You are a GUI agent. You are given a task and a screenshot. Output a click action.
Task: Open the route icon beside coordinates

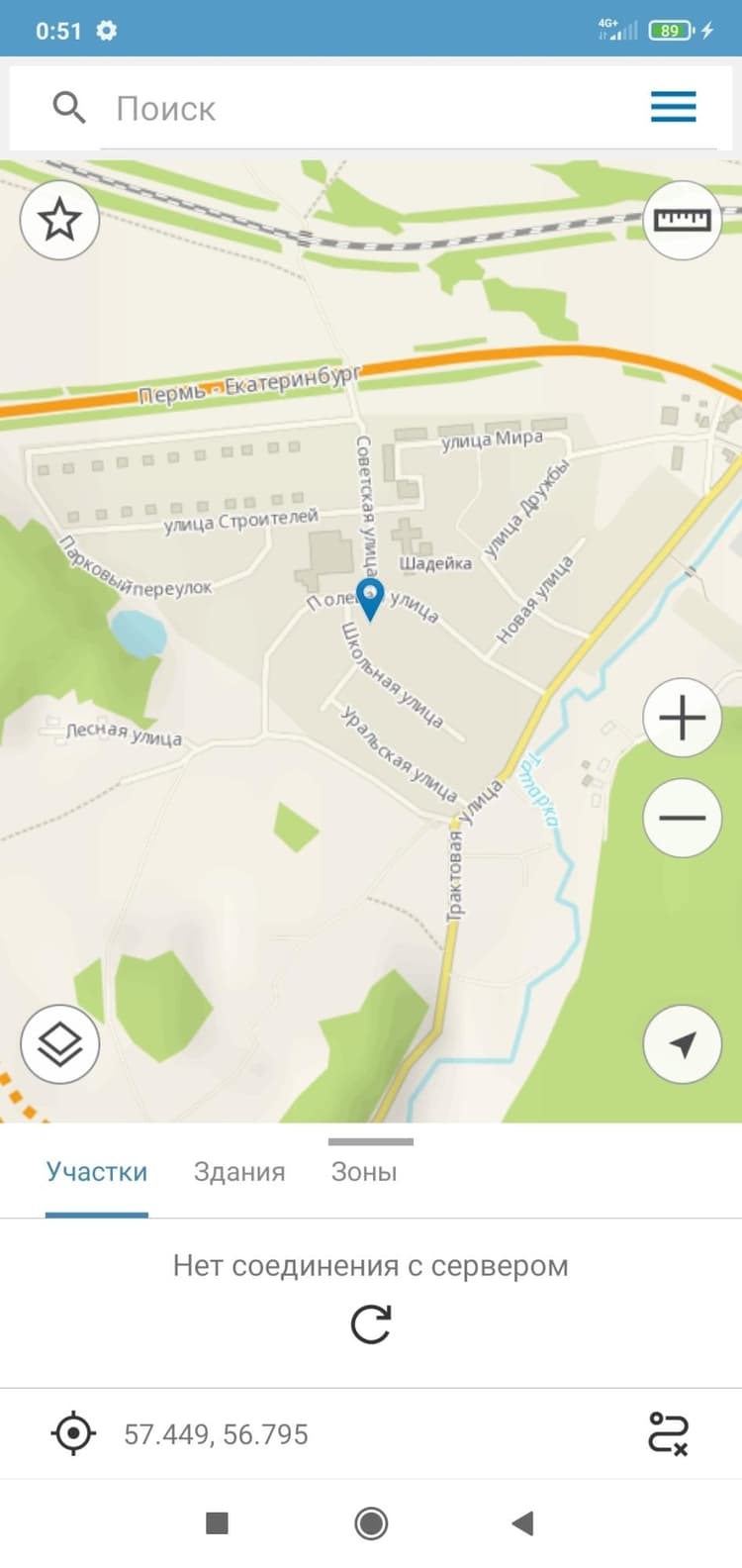668,1433
